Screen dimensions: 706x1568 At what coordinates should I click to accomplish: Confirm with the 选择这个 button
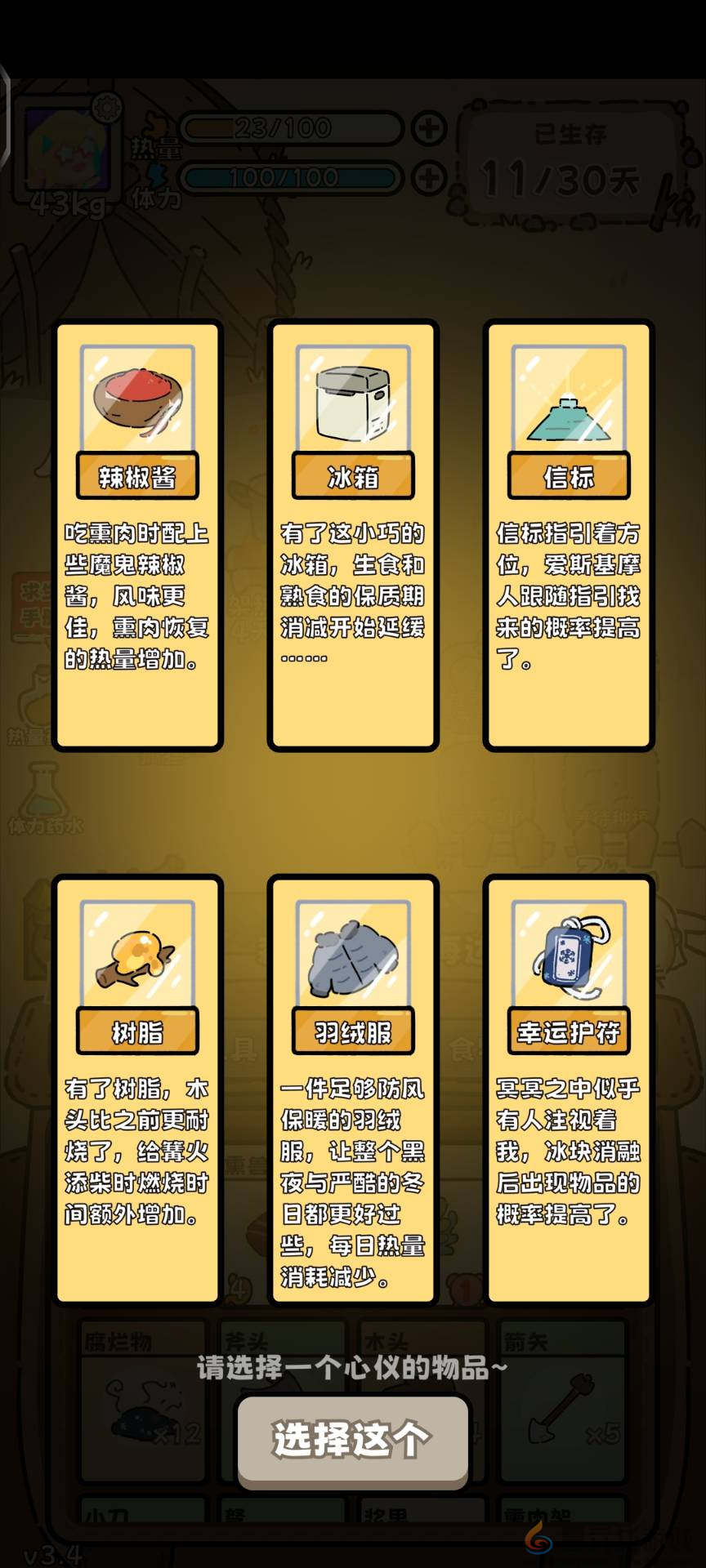(352, 1439)
